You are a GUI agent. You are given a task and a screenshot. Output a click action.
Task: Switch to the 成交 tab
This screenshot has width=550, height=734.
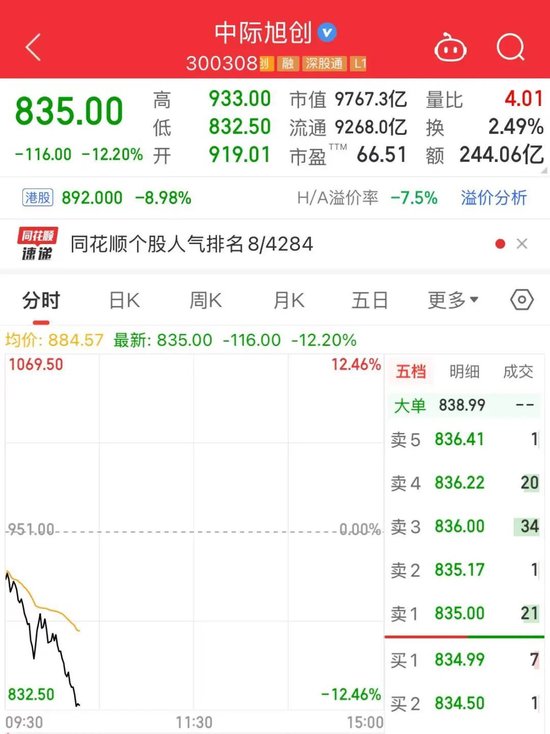(518, 372)
